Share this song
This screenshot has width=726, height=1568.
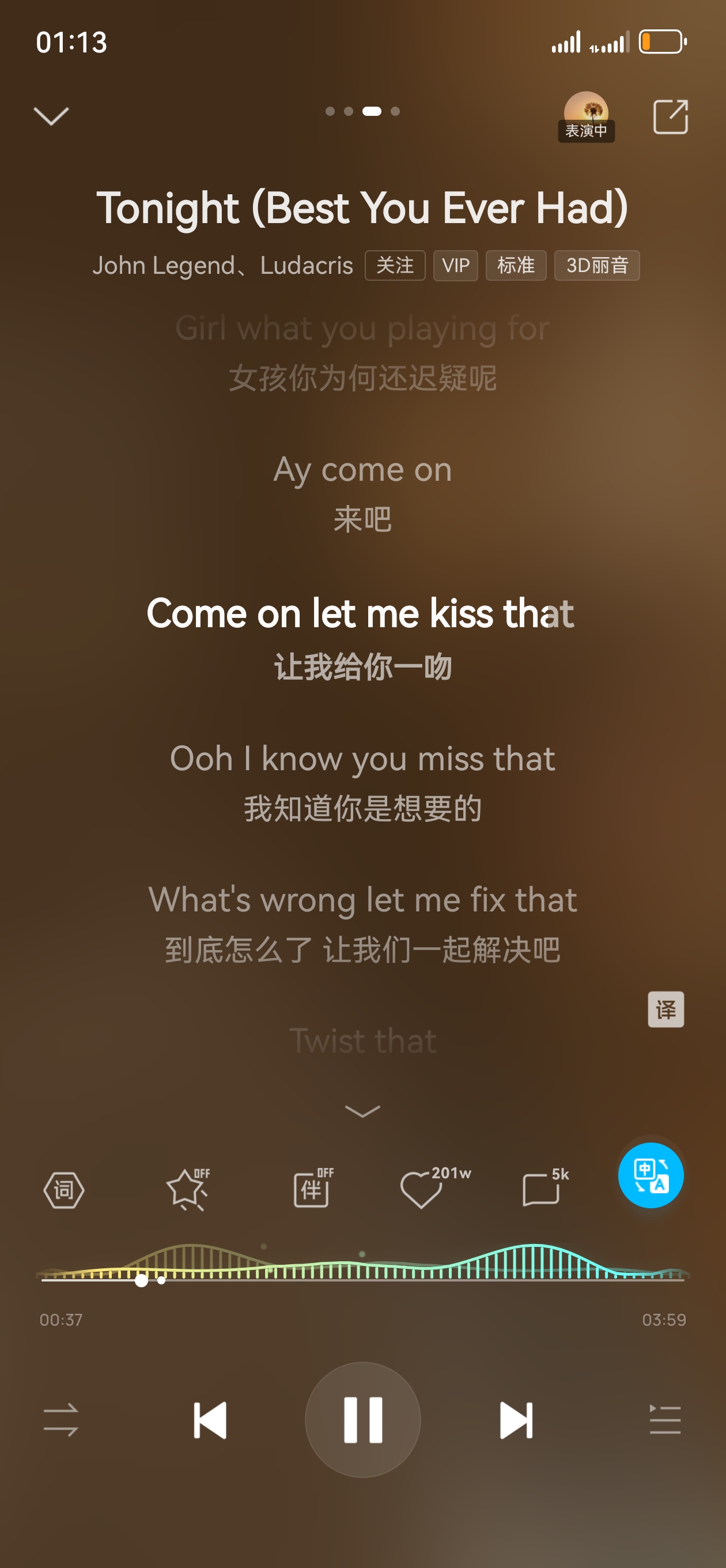670,116
